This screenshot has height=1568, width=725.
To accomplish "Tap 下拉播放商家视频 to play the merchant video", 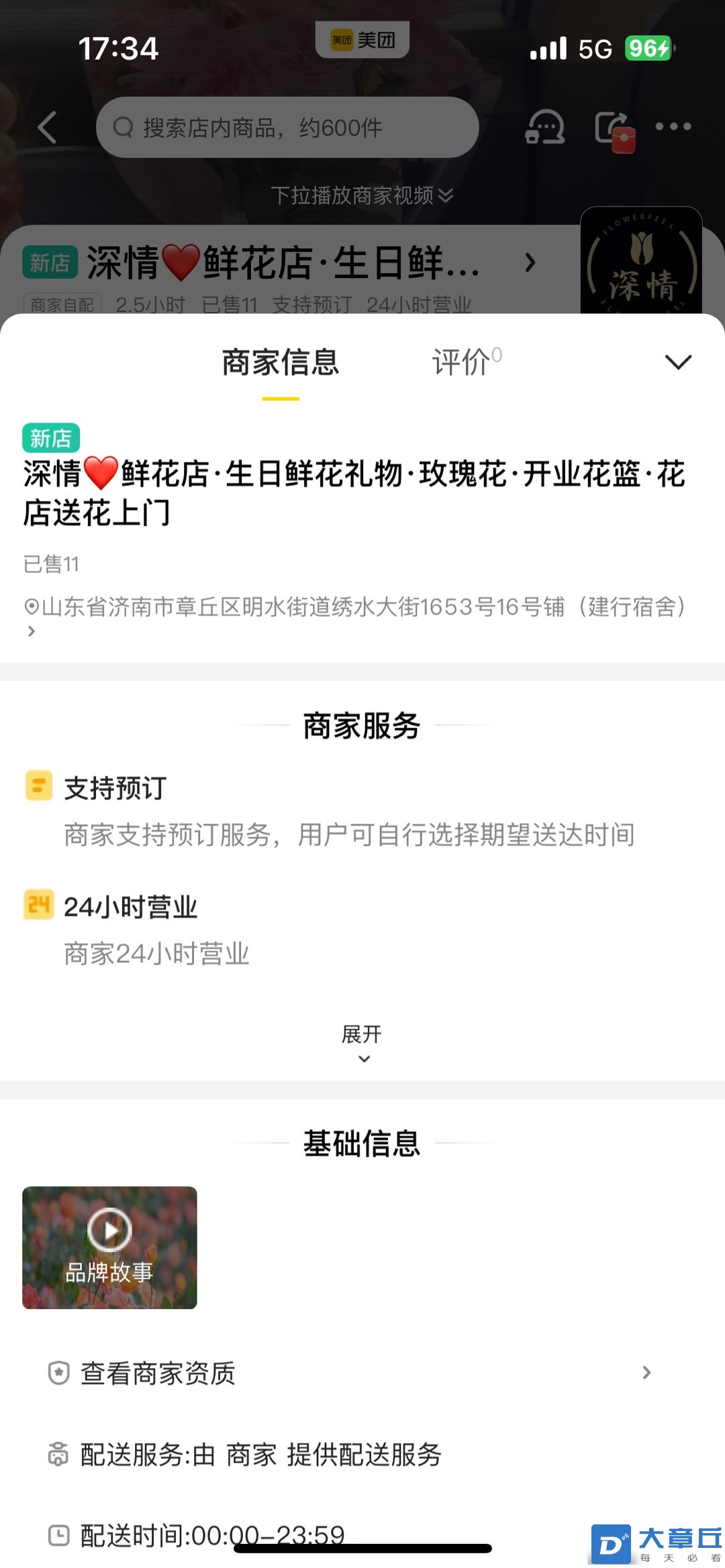I will tap(362, 195).
